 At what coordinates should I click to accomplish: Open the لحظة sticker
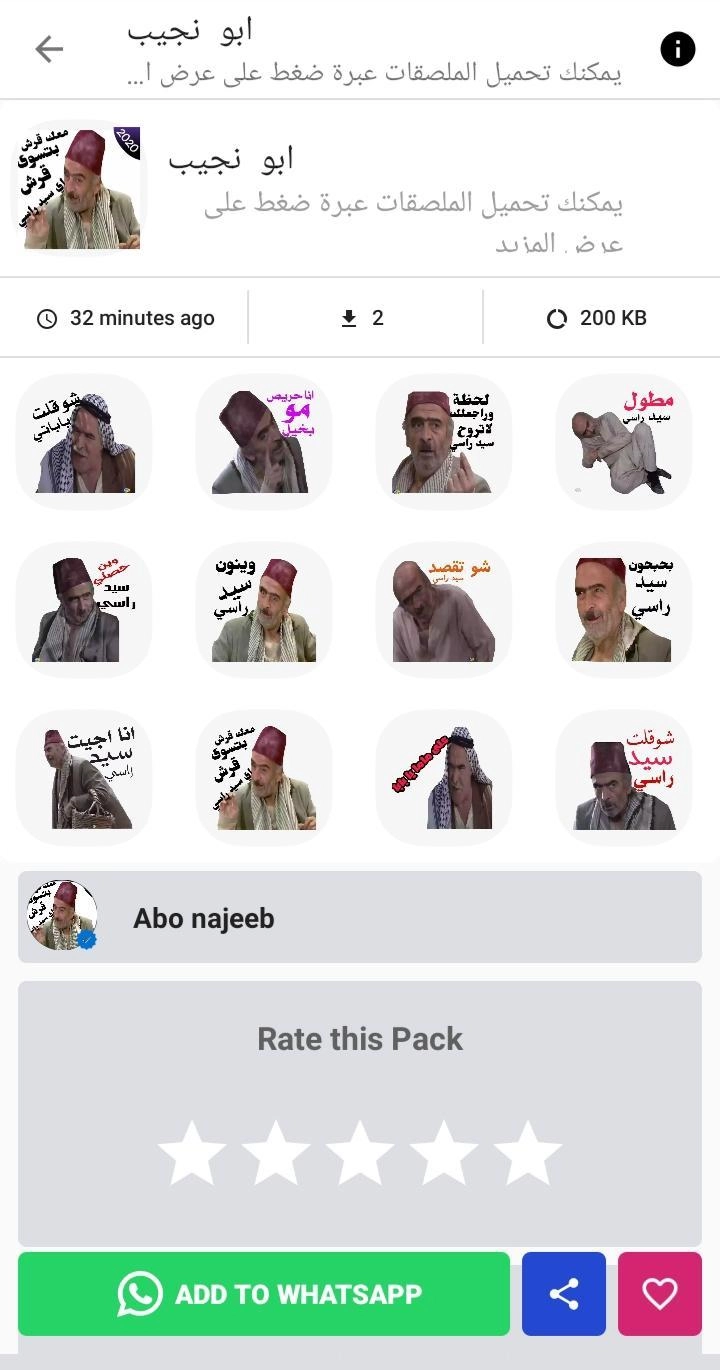click(x=444, y=441)
